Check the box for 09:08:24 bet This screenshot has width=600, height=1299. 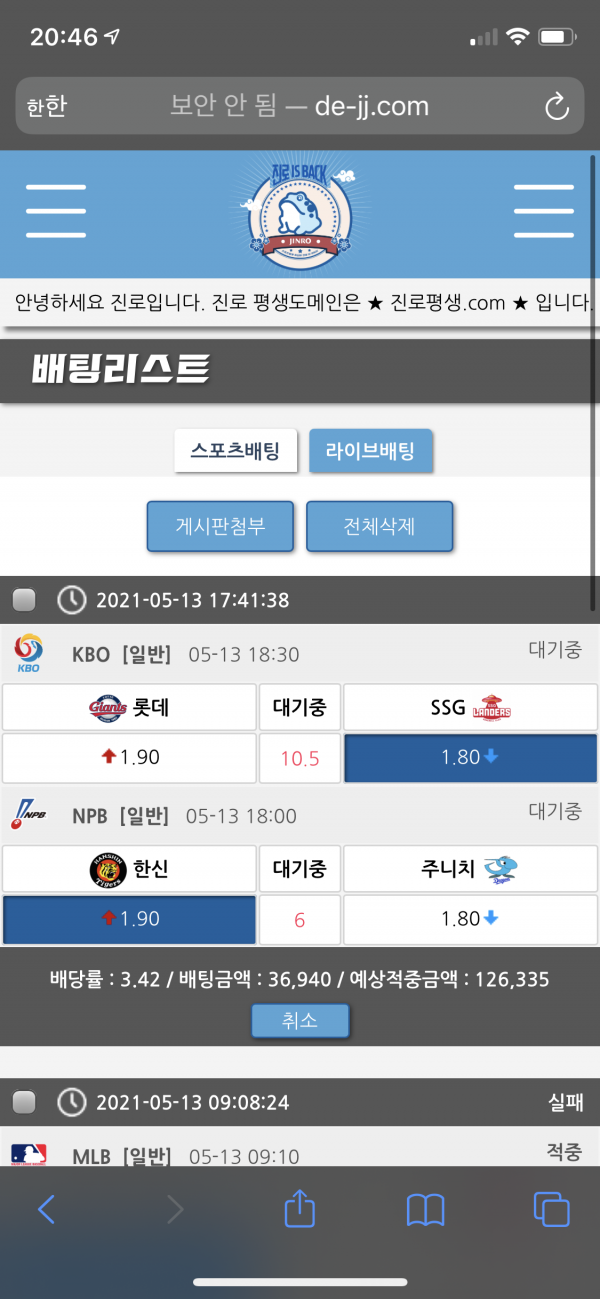(24, 1102)
